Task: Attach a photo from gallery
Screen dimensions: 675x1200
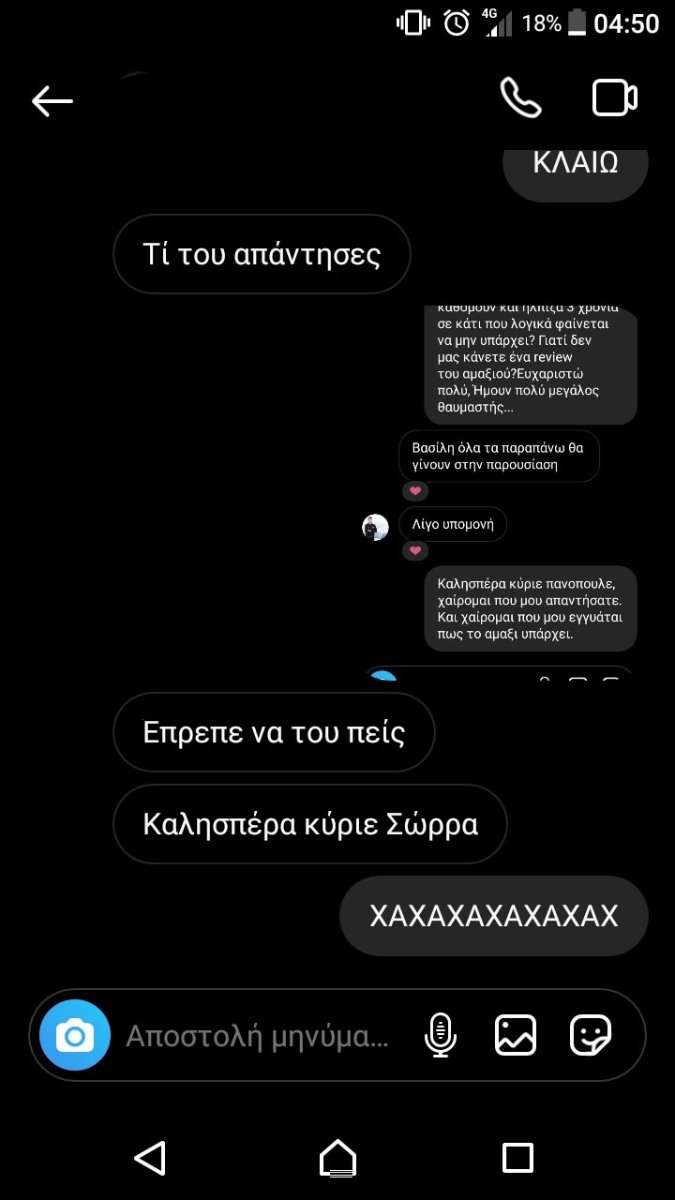Action: [516, 1035]
